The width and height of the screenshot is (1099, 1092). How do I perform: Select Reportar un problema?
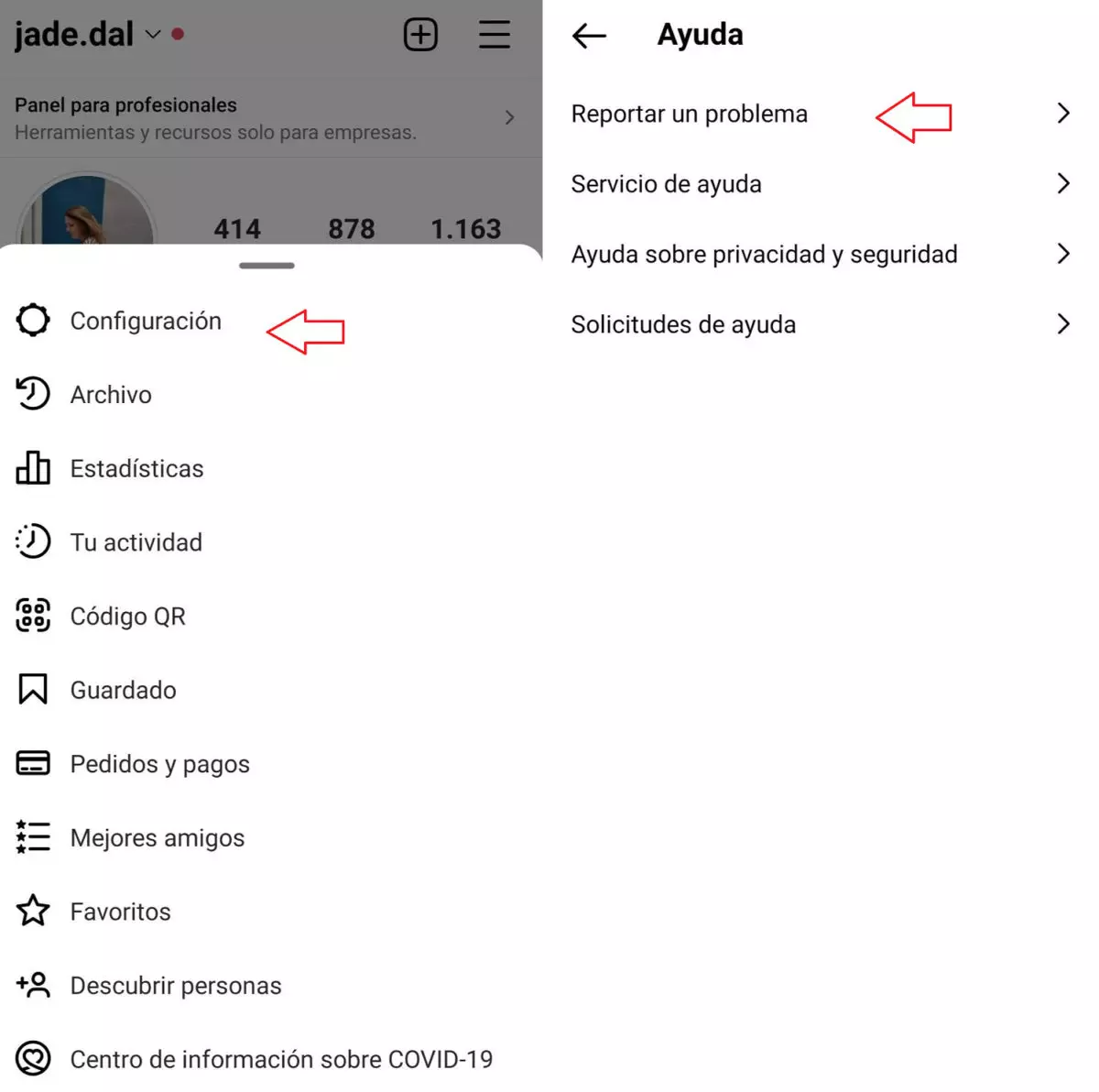(x=689, y=115)
